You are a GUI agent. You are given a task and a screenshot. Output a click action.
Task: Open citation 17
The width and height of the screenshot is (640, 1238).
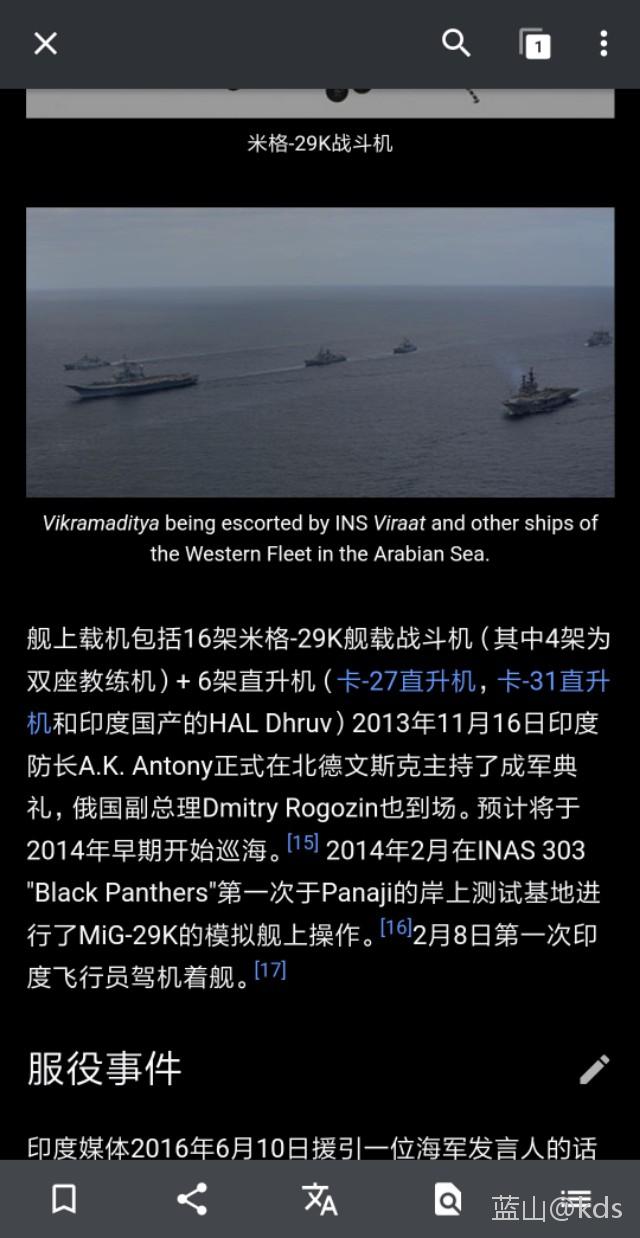270,969
